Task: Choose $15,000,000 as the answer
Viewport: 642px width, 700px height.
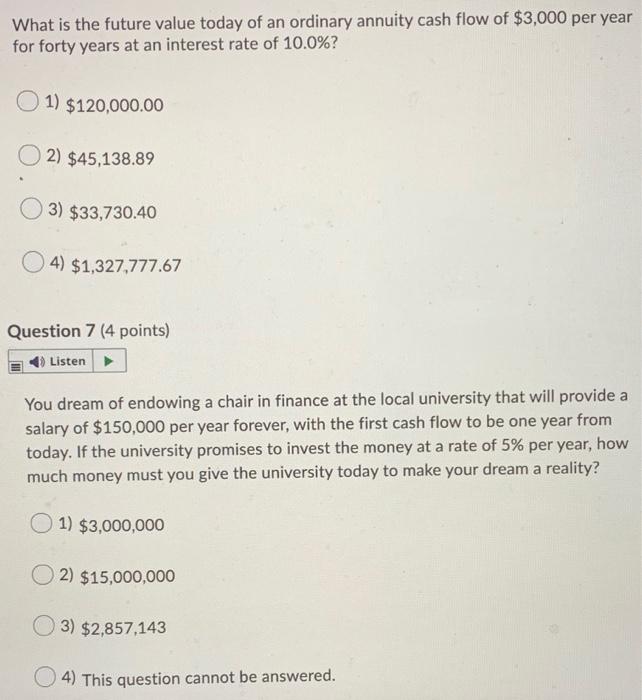Action: click(46, 576)
